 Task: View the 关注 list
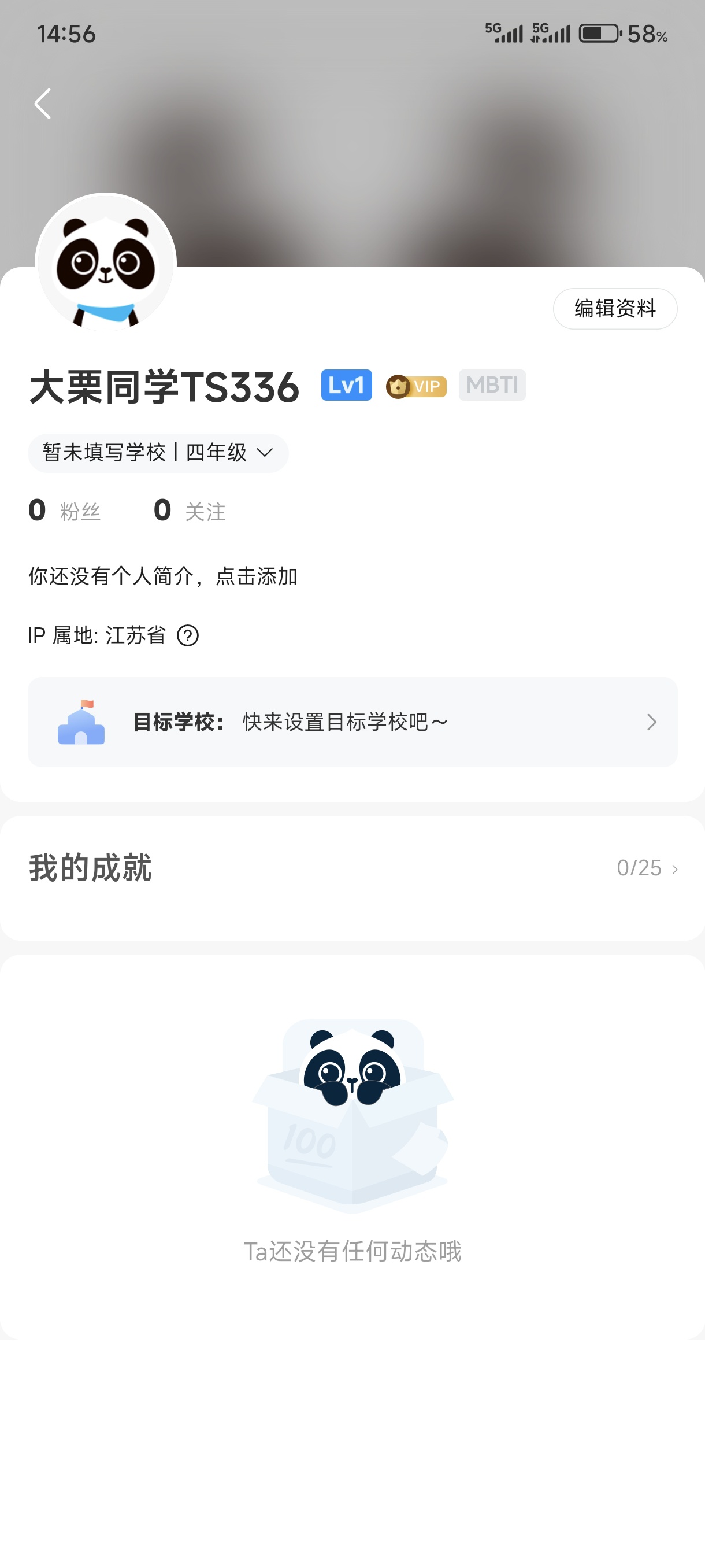click(x=190, y=511)
